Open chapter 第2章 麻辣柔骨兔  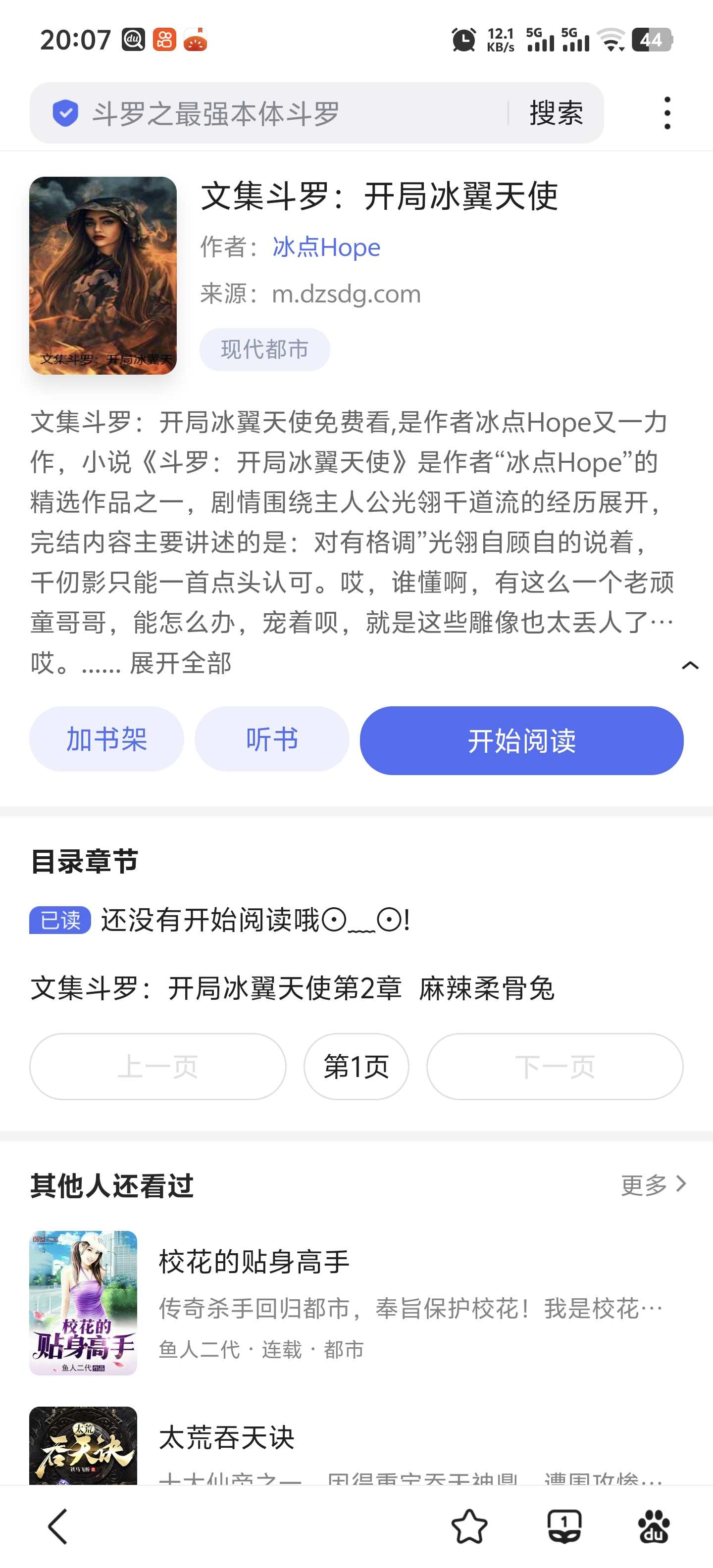(292, 988)
